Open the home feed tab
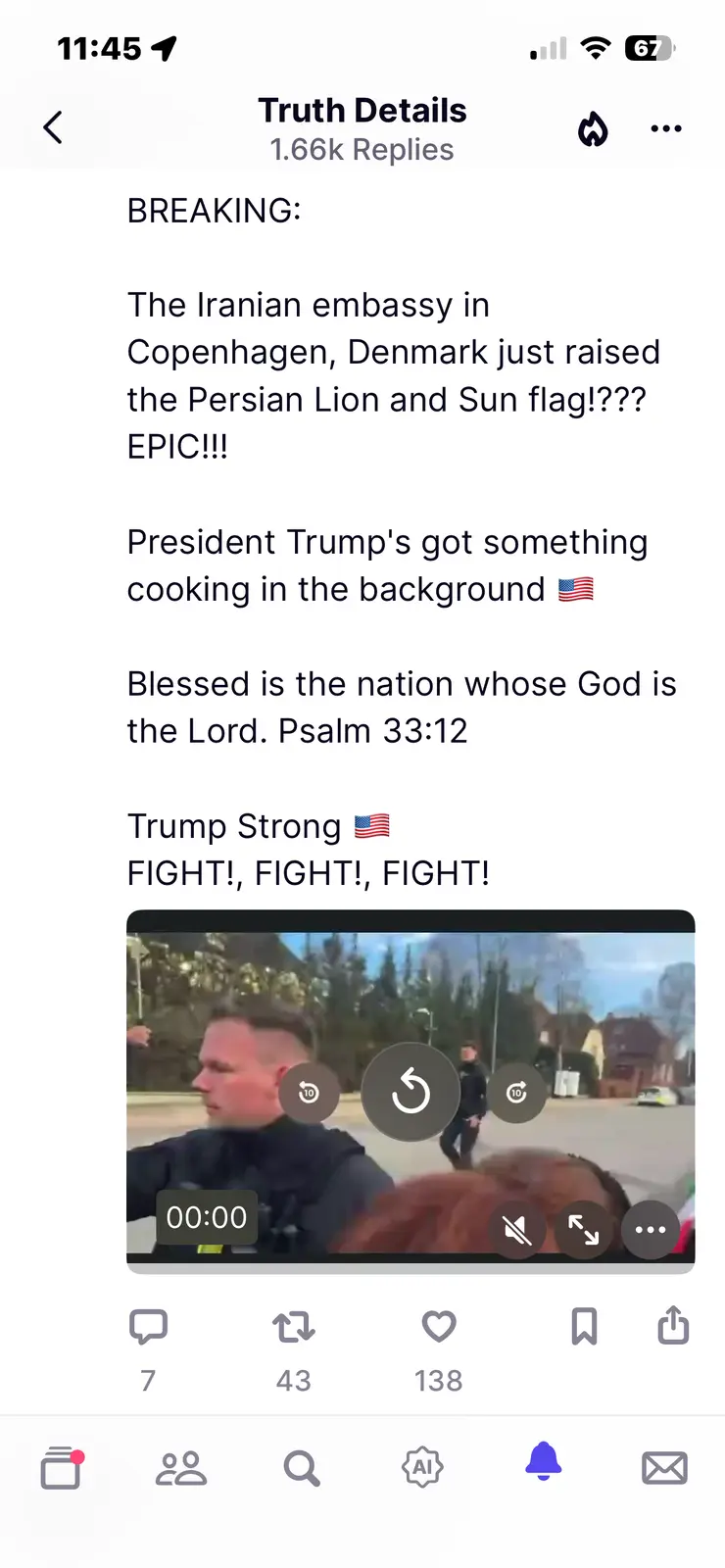Image resolution: width=725 pixels, height=1568 pixels. coord(61,1468)
